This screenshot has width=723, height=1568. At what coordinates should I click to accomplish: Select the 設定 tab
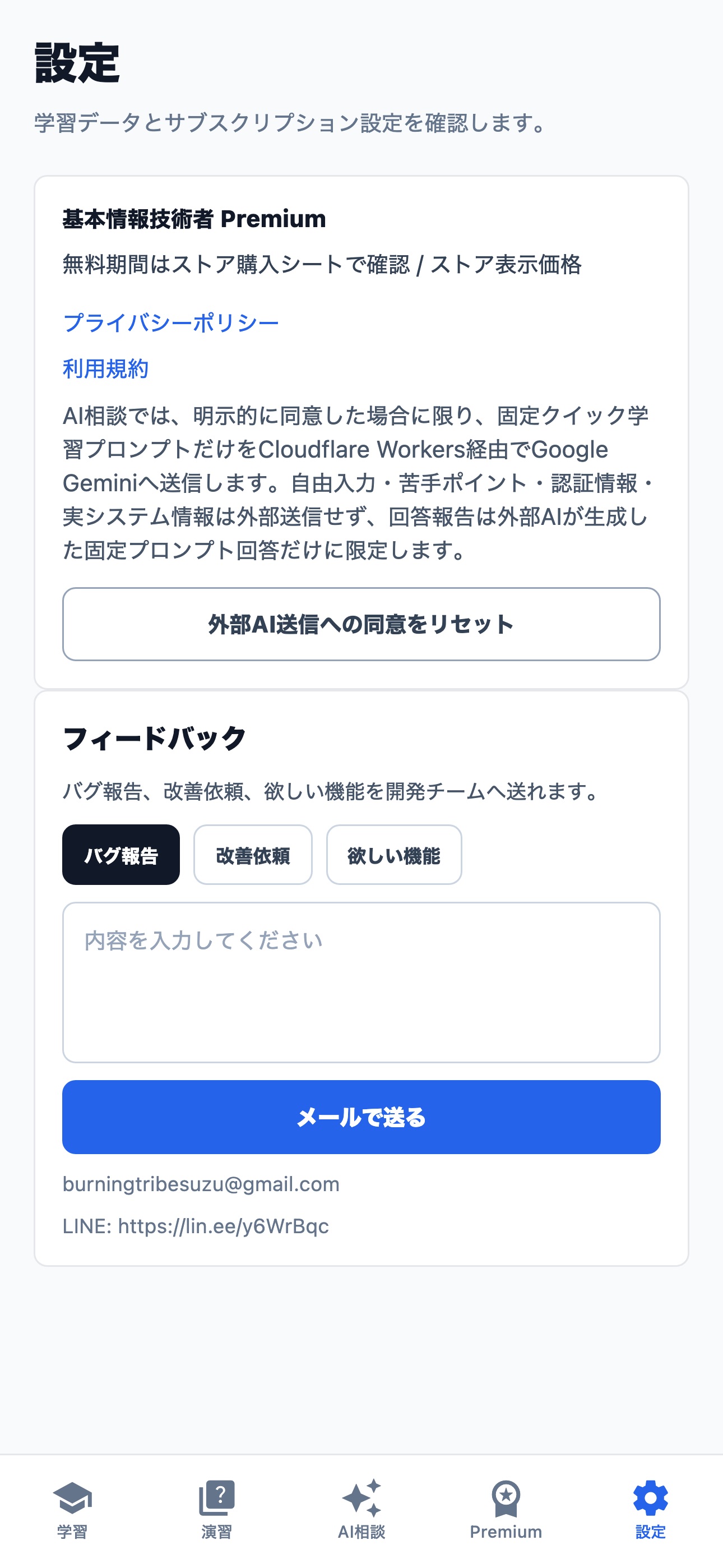[x=651, y=1510]
